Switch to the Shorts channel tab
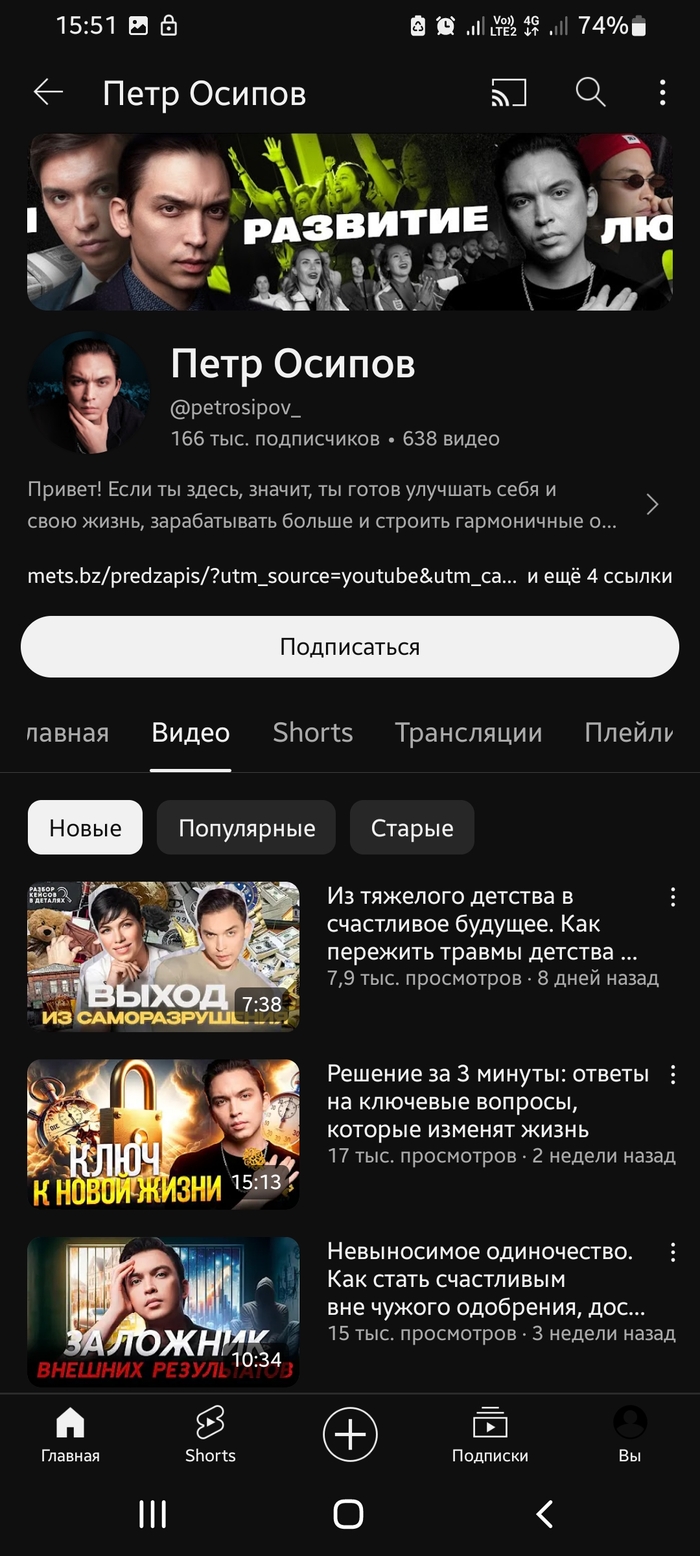The height and width of the screenshot is (1556, 700). 312,733
